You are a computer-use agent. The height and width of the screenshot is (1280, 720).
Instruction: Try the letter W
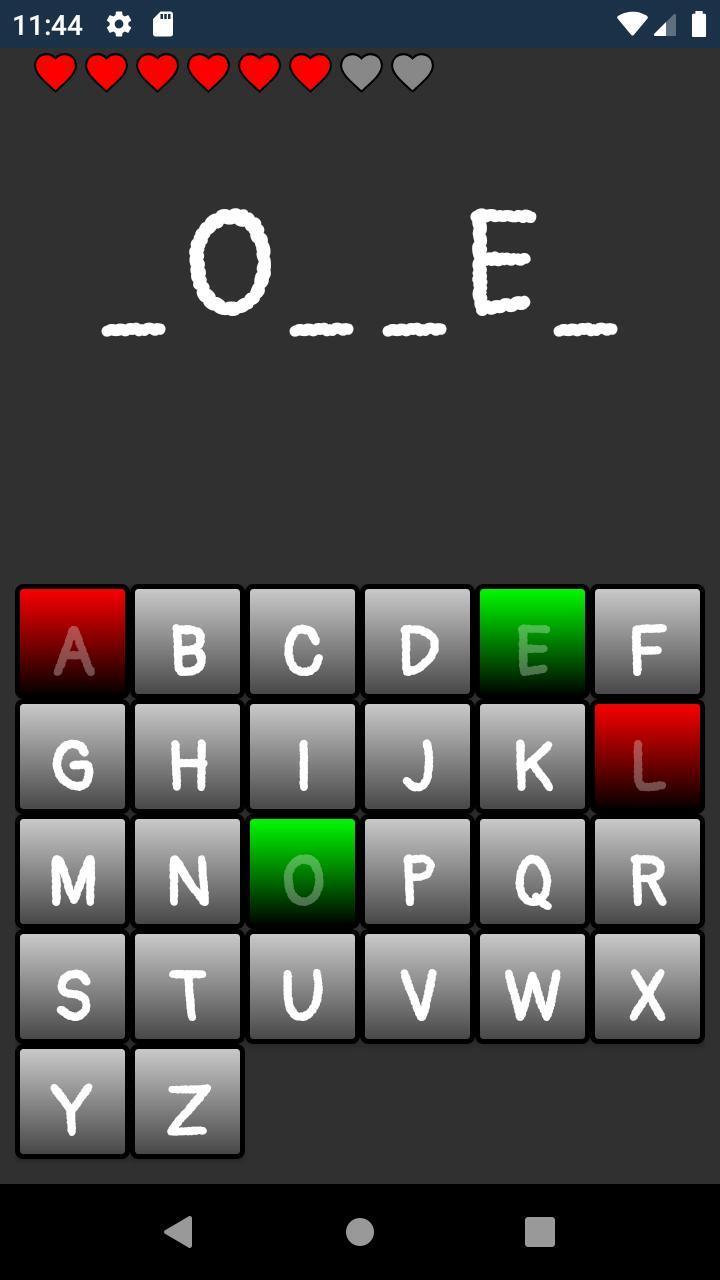[533, 986]
